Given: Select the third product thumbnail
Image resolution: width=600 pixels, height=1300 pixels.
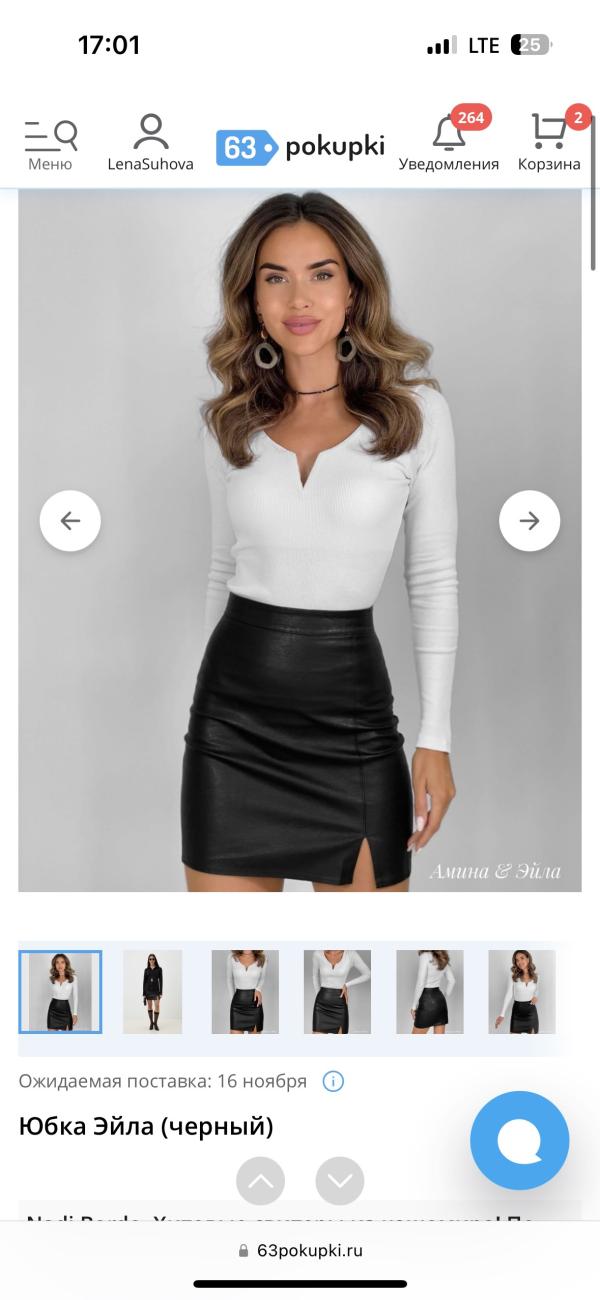Looking at the screenshot, I should [245, 991].
